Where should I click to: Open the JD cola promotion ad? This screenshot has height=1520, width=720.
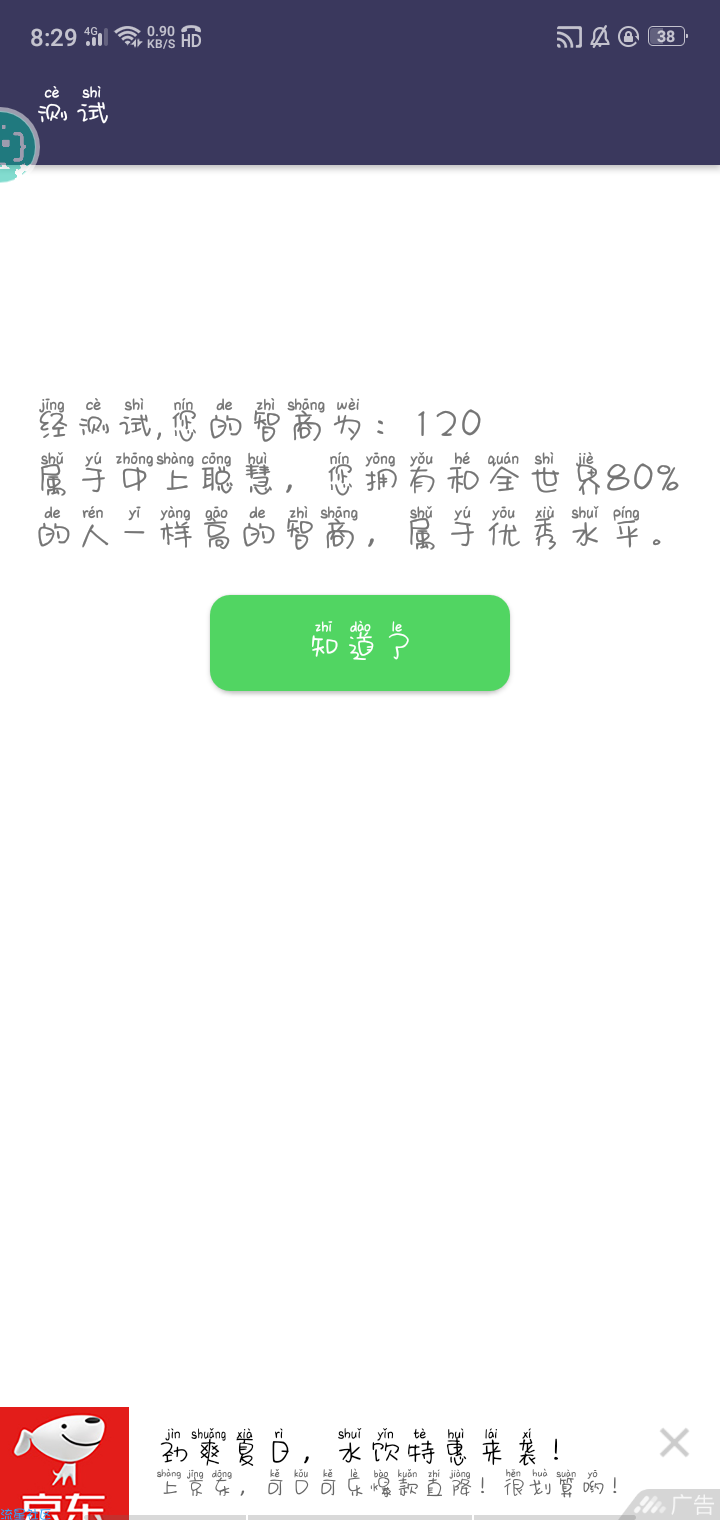(x=390, y=1464)
